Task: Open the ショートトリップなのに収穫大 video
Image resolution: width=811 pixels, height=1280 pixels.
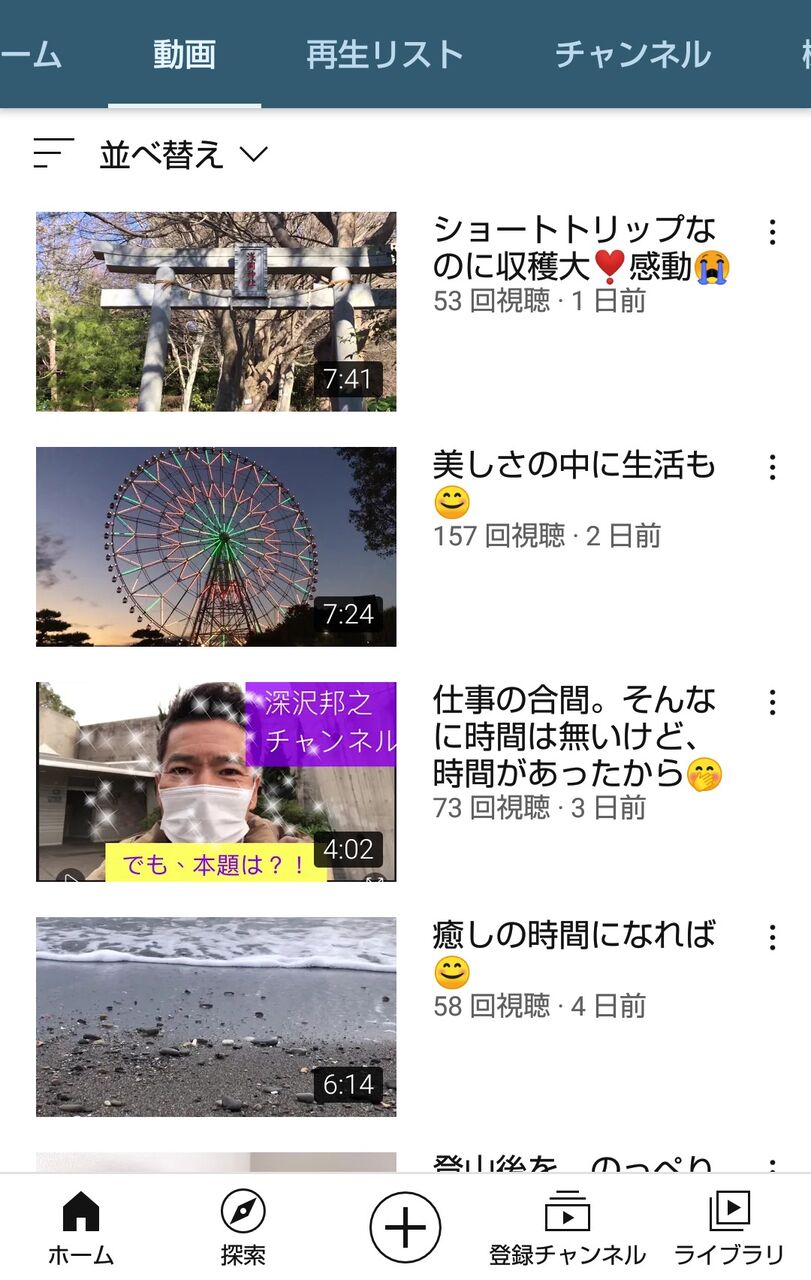Action: (x=216, y=311)
